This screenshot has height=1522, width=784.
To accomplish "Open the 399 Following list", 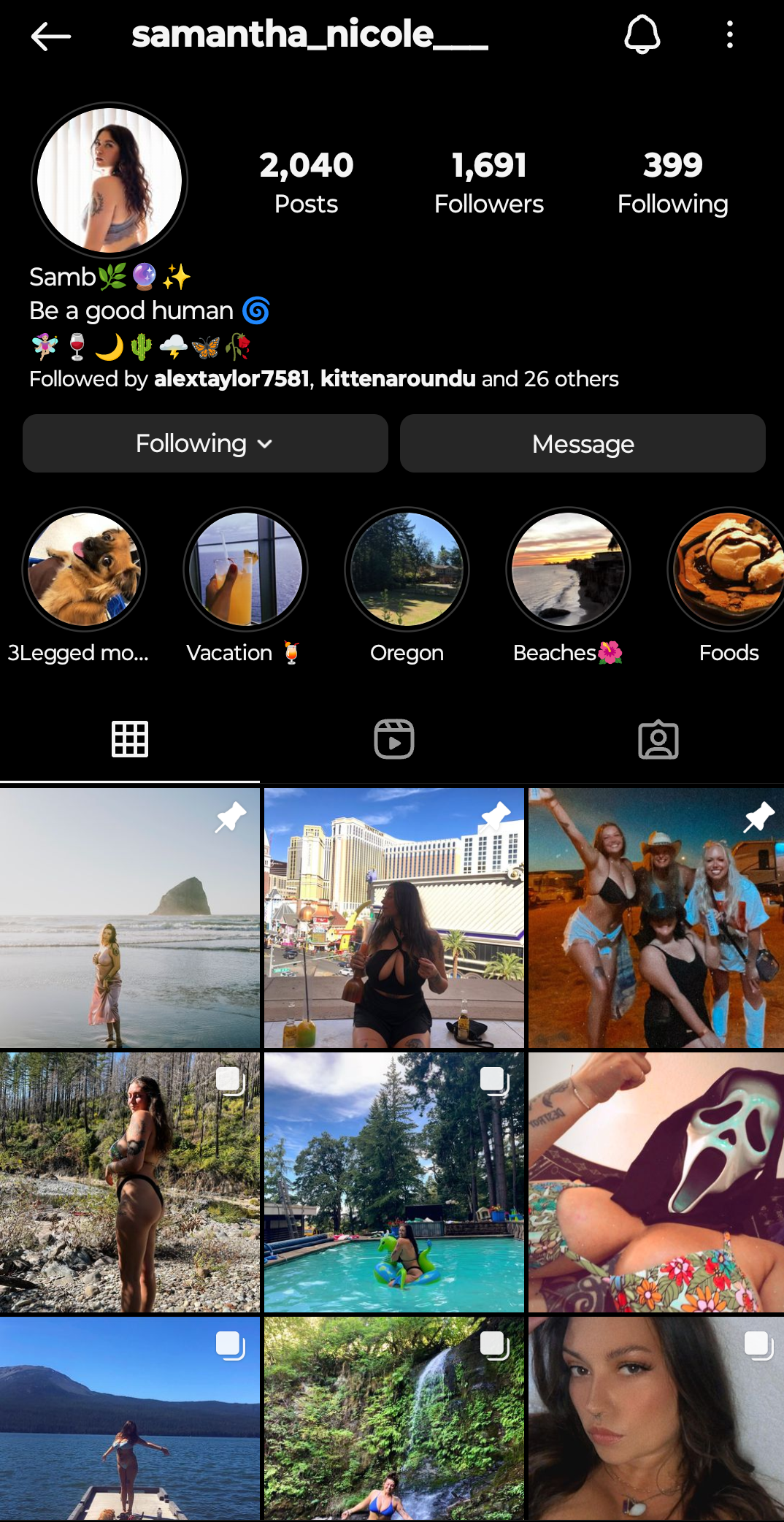I will pos(672,183).
